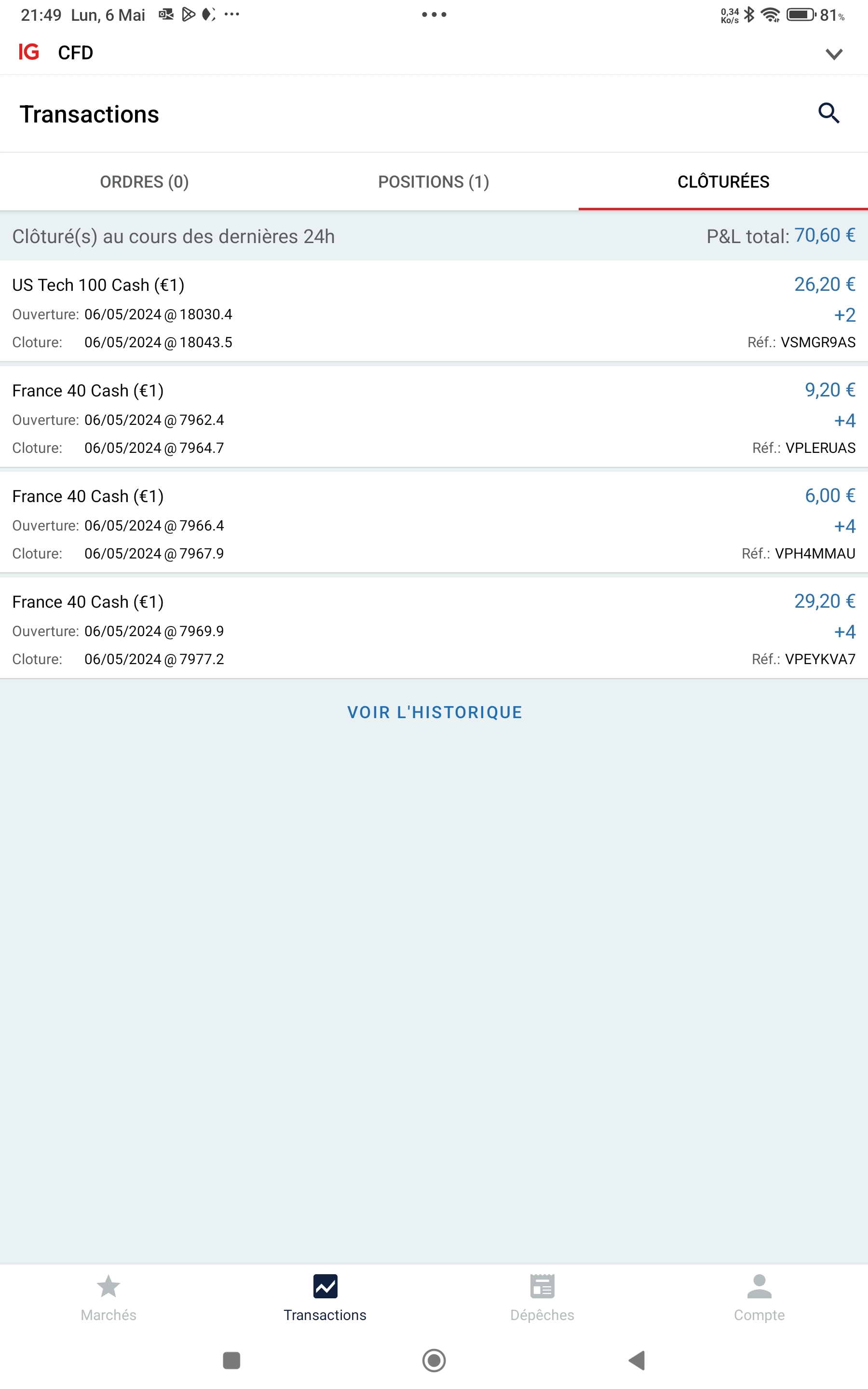Tap VOIR L'HISTORIQUE link
Screen dimensions: 868x1389
coord(434,712)
